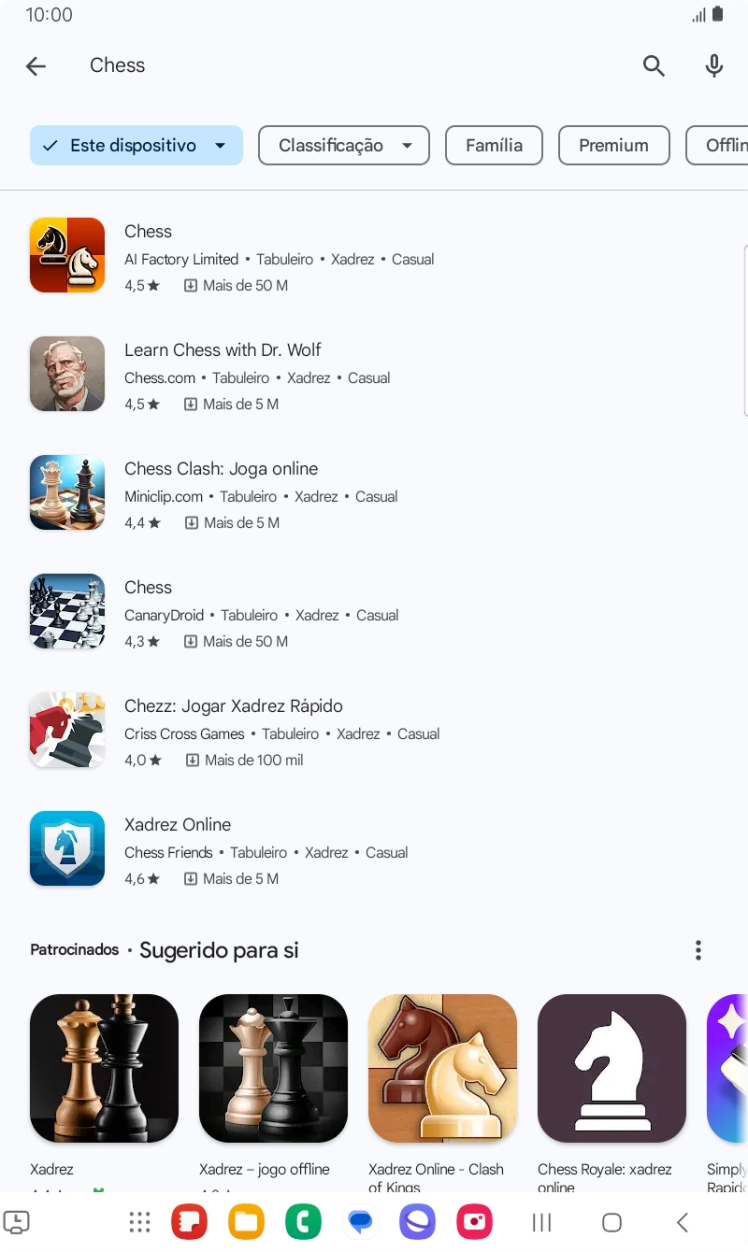Select the Chess Royale: xadrez online thumbnail

click(611, 1068)
